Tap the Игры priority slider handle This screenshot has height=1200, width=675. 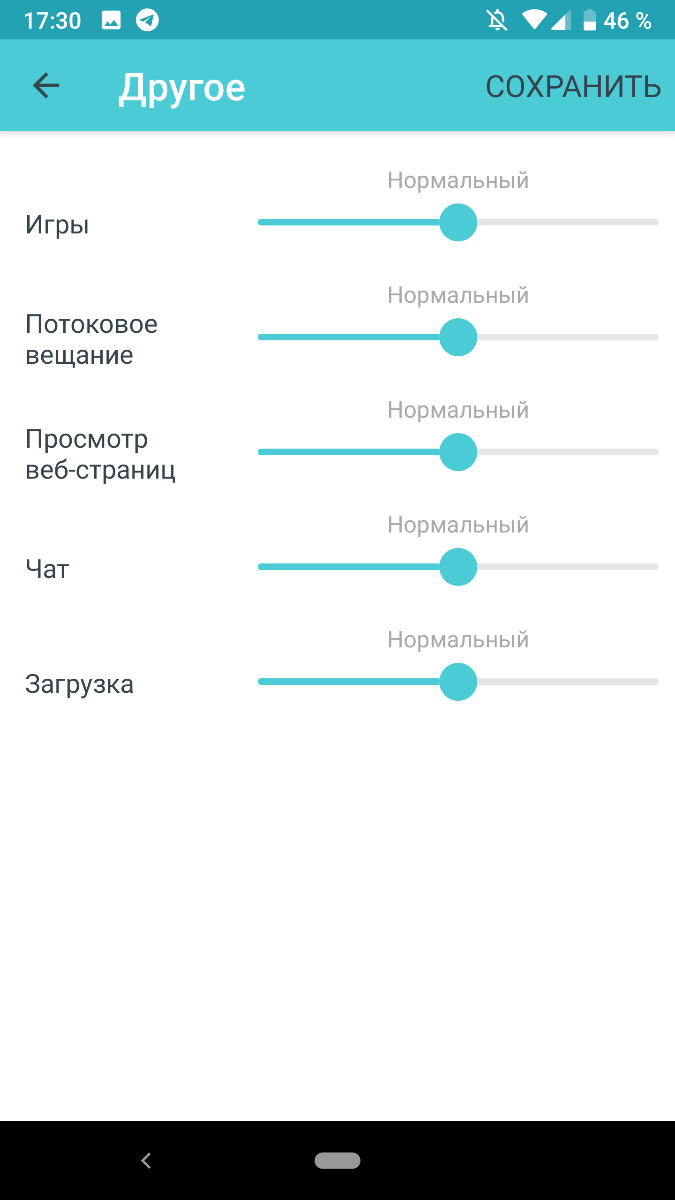click(458, 222)
